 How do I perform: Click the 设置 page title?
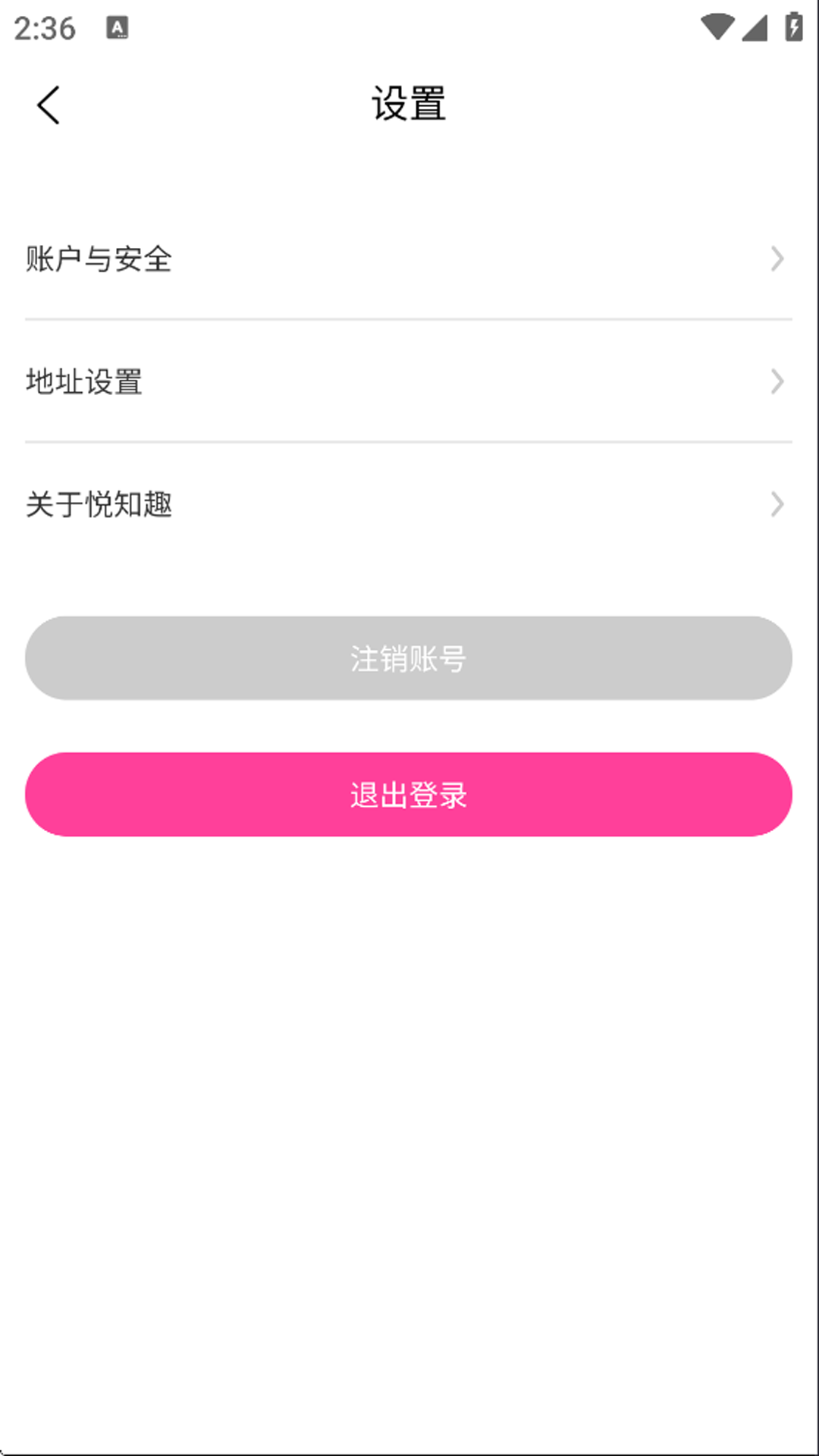point(409,104)
